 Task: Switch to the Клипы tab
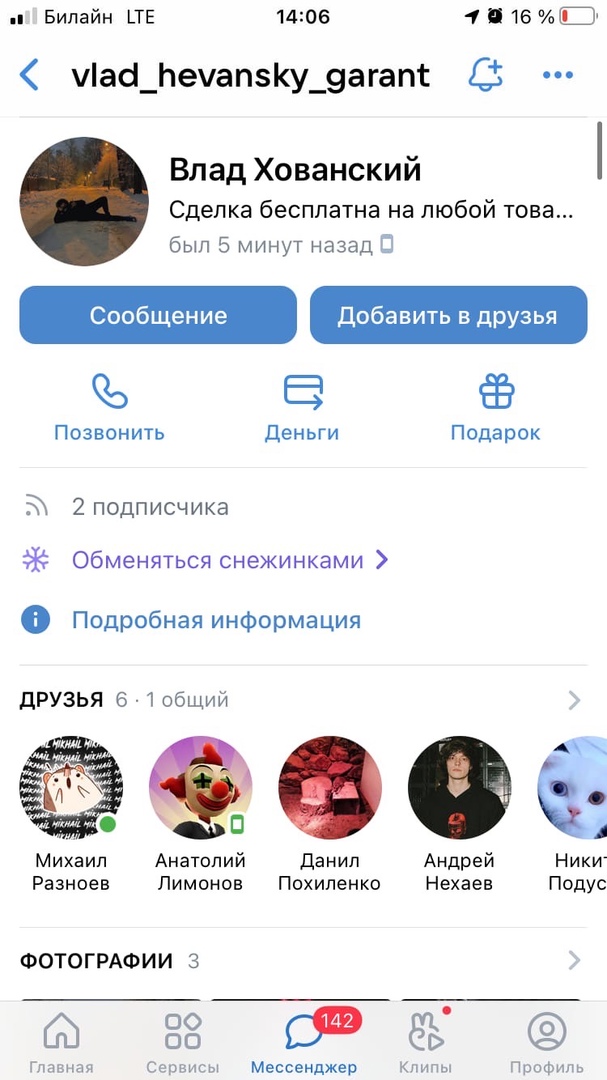(425, 1041)
